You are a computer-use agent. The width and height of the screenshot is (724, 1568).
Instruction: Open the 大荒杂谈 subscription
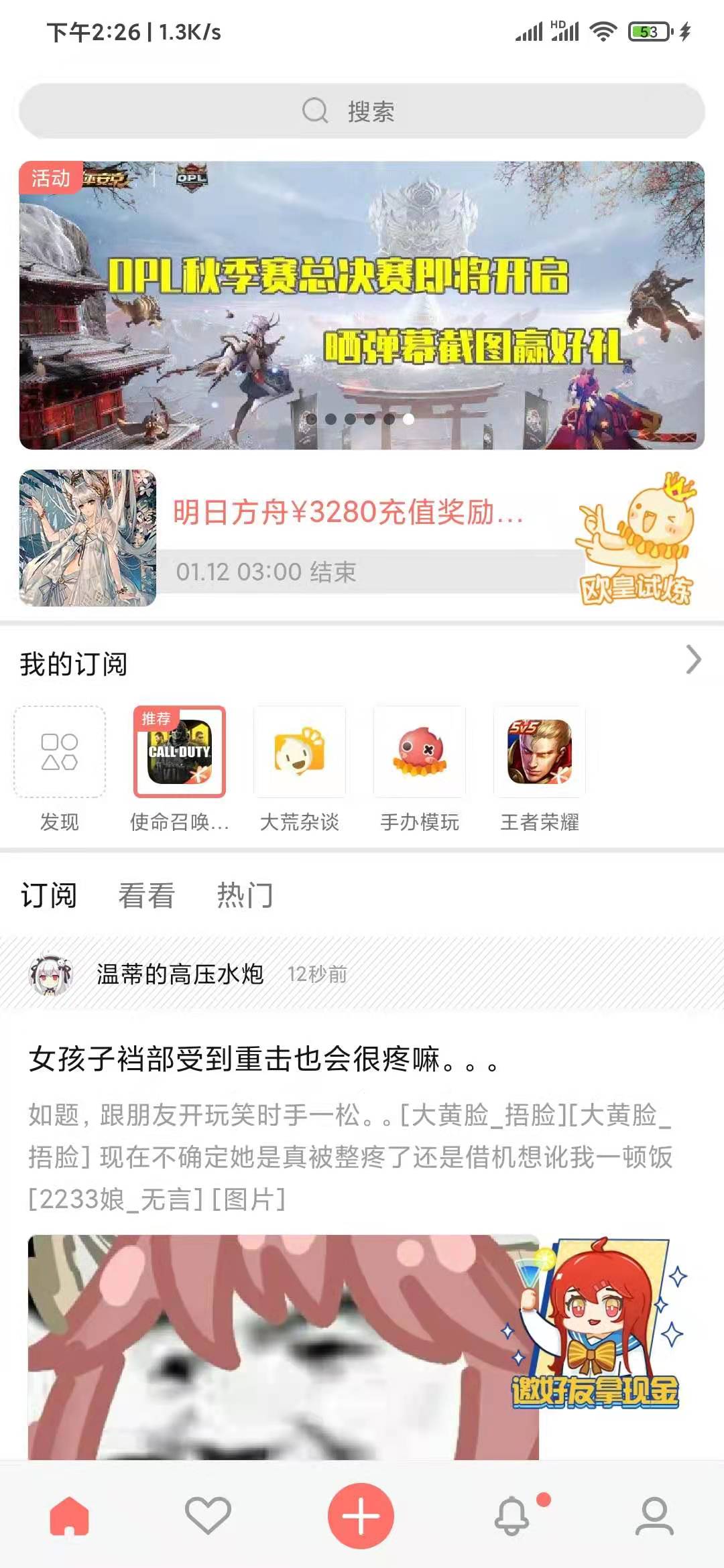(300, 753)
